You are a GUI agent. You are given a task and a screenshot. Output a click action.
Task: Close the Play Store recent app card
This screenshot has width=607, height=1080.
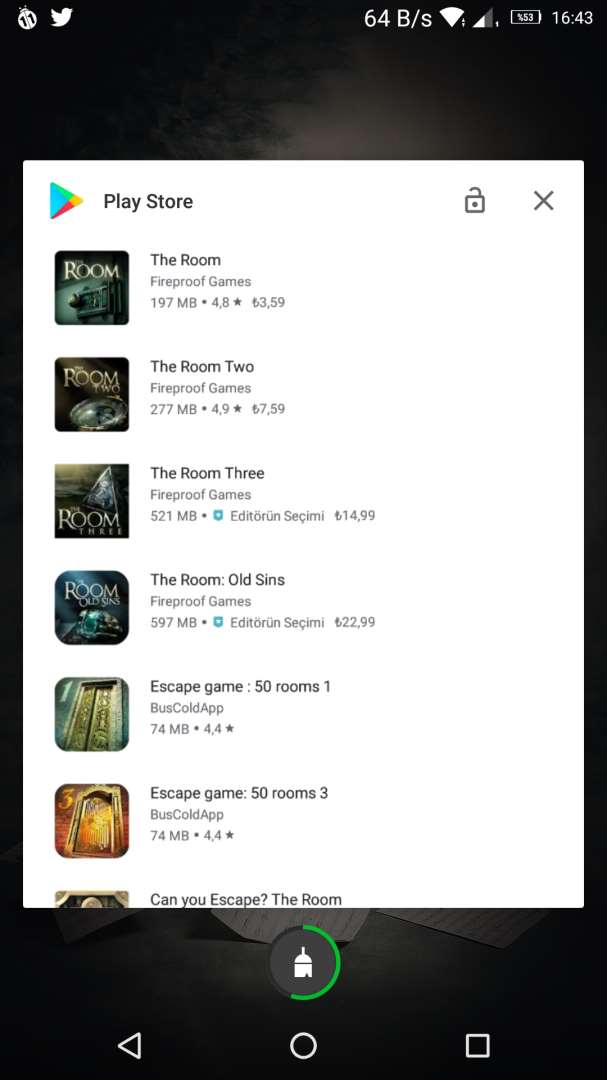543,201
